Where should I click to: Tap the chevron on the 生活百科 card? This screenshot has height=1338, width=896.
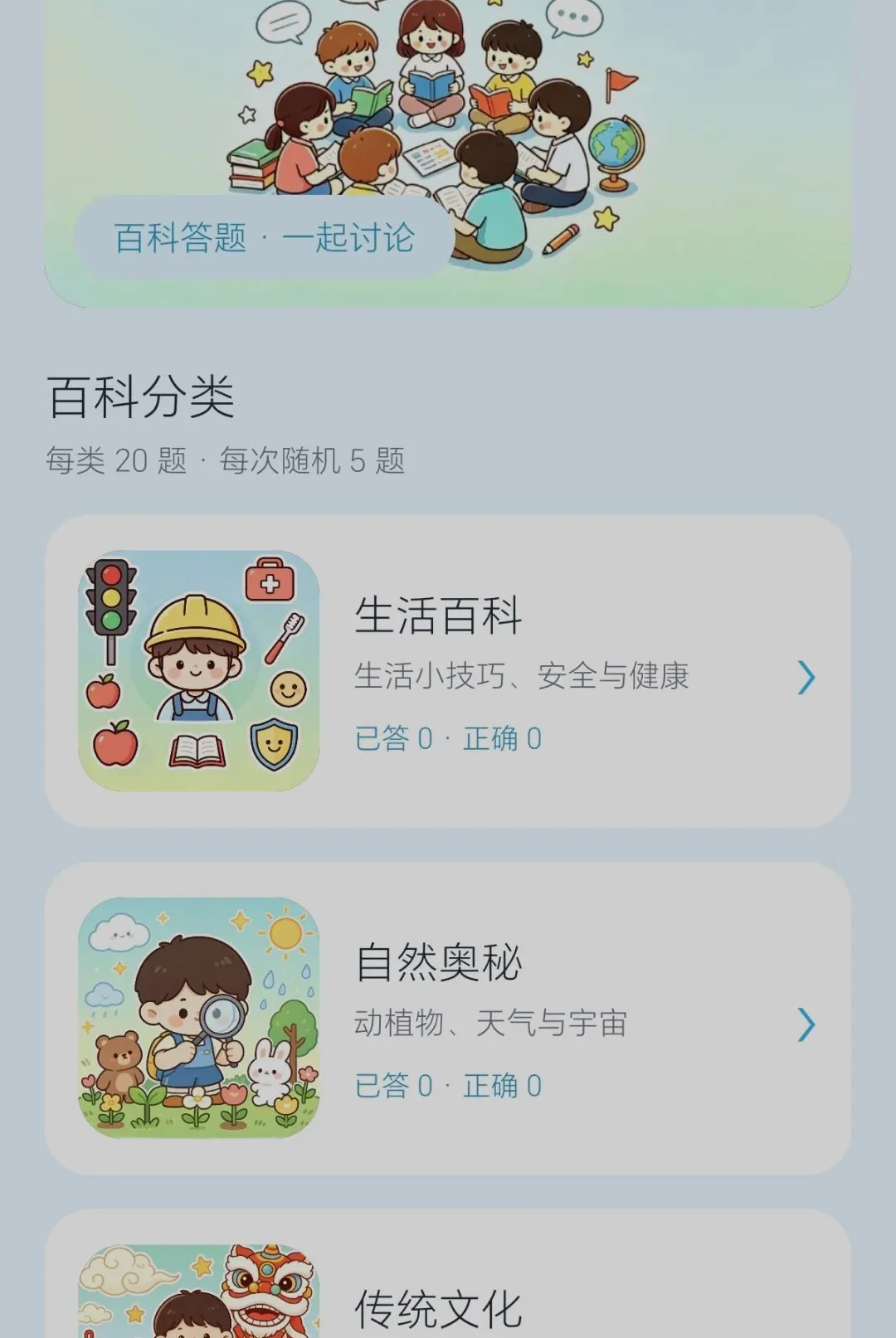[806, 678]
